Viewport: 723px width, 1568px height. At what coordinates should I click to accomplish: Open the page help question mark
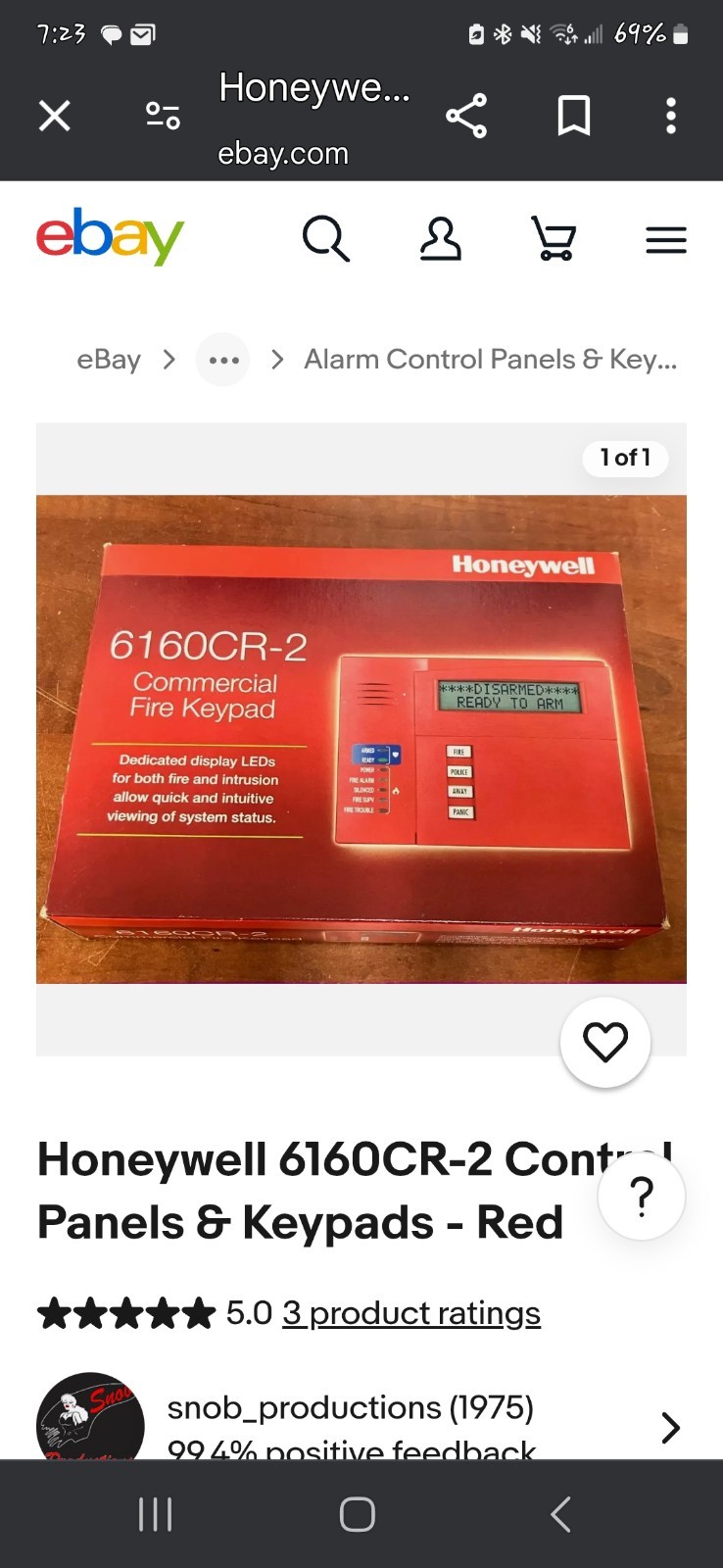[641, 1195]
